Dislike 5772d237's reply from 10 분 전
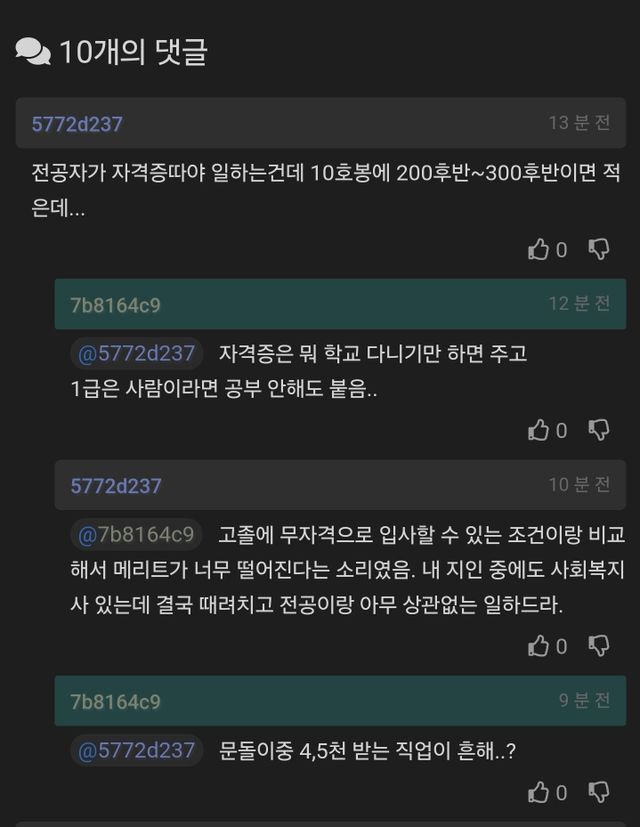Screen dimensions: 640x827 (x=599, y=646)
